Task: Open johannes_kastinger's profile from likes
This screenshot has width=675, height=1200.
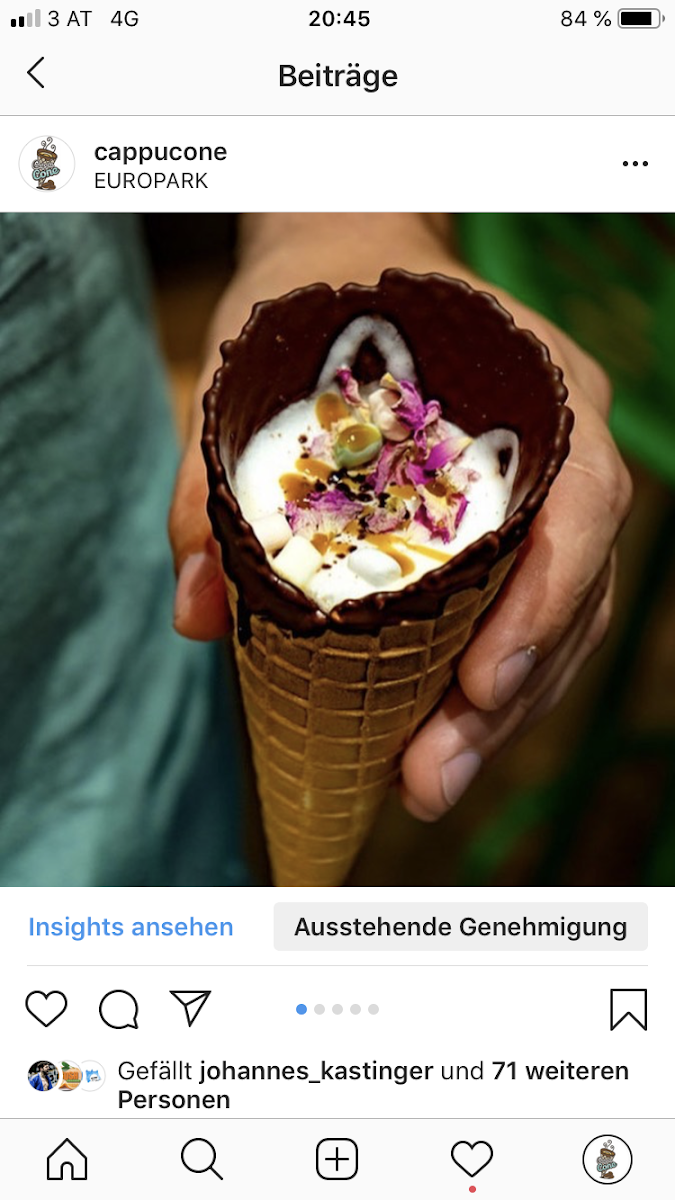Action: click(x=316, y=1071)
